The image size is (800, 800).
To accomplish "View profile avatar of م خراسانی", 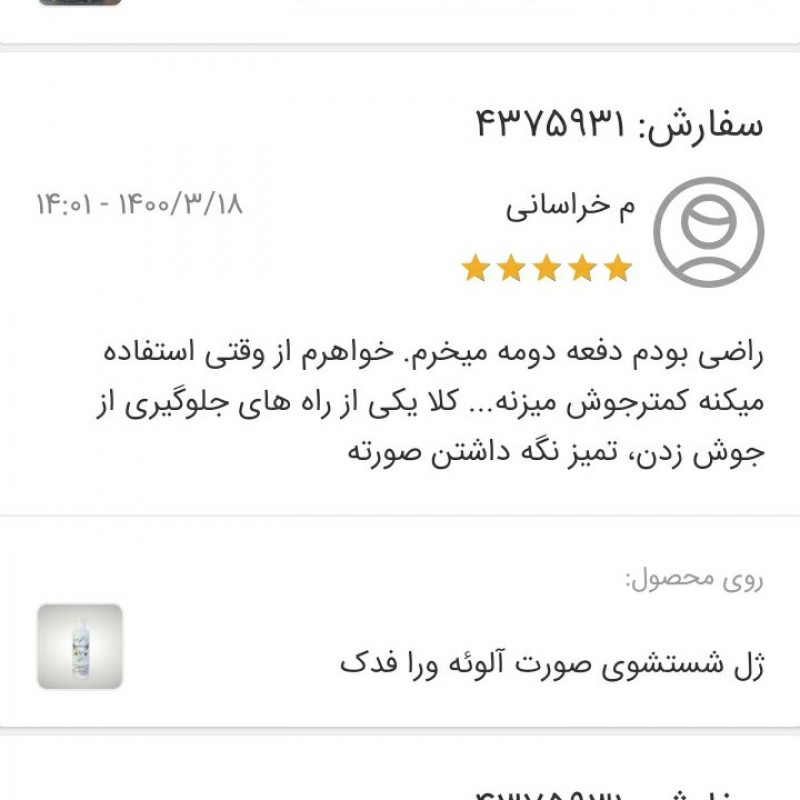I will pos(708,233).
